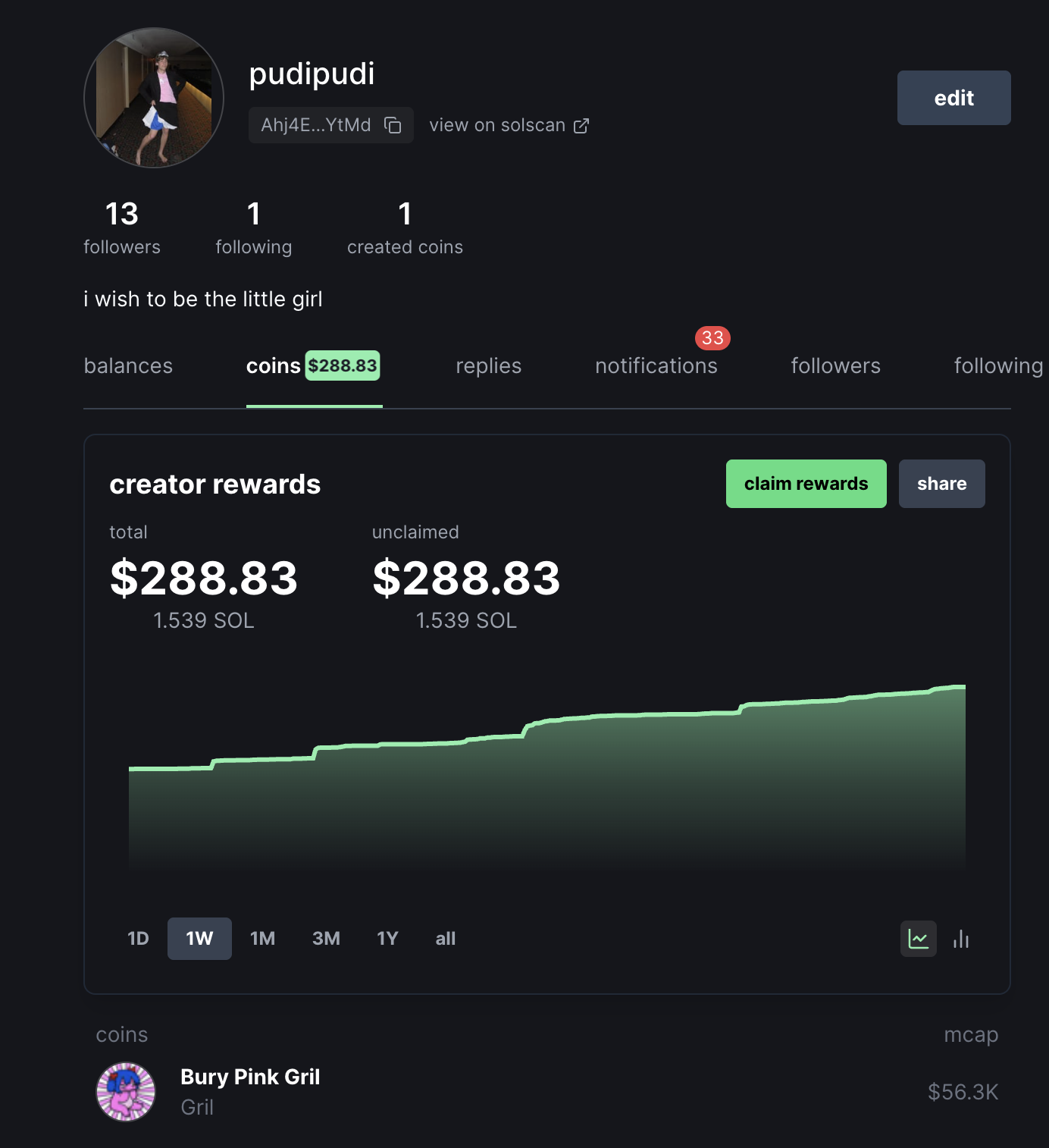Select 1D chart range
This screenshot has width=1049, height=1148.
[138, 939]
